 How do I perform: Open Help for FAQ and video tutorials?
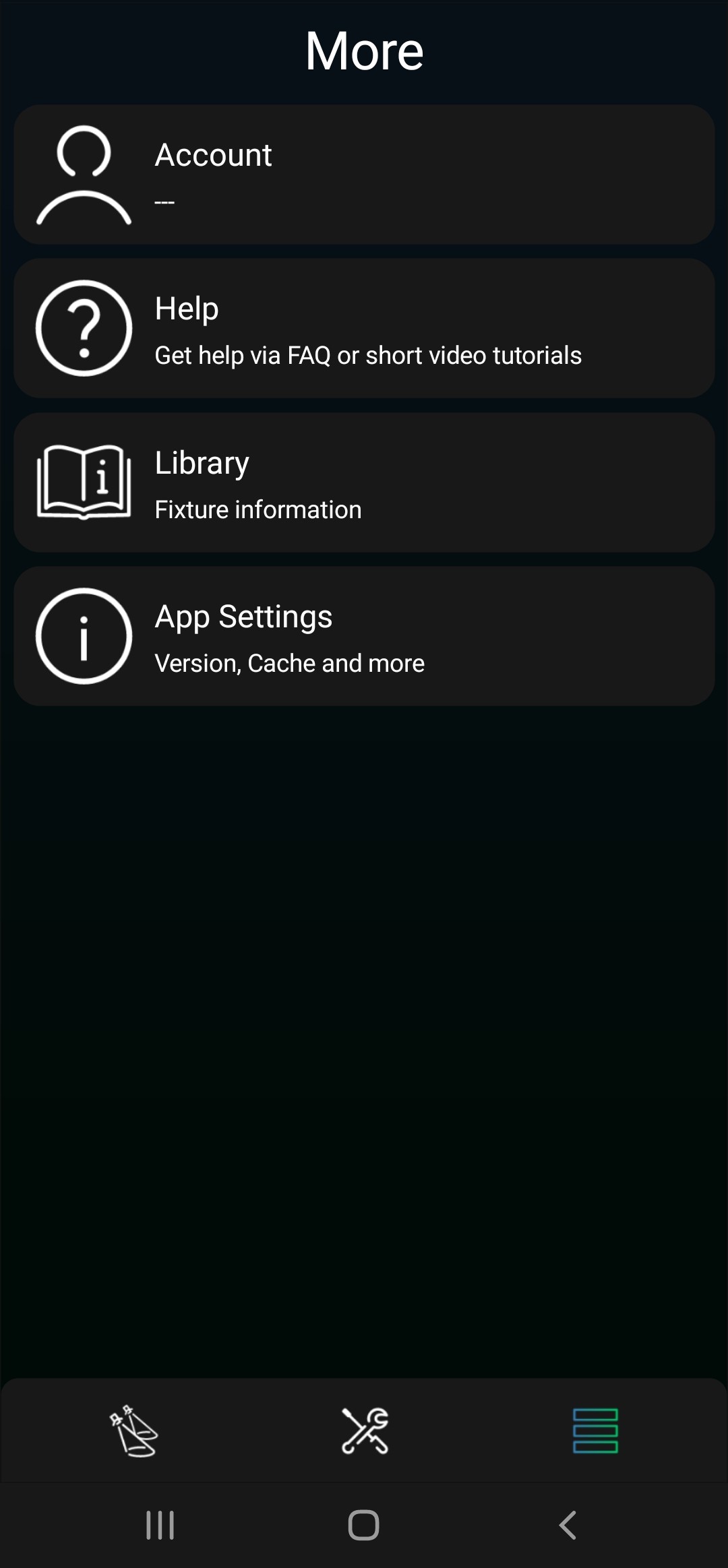coord(364,328)
